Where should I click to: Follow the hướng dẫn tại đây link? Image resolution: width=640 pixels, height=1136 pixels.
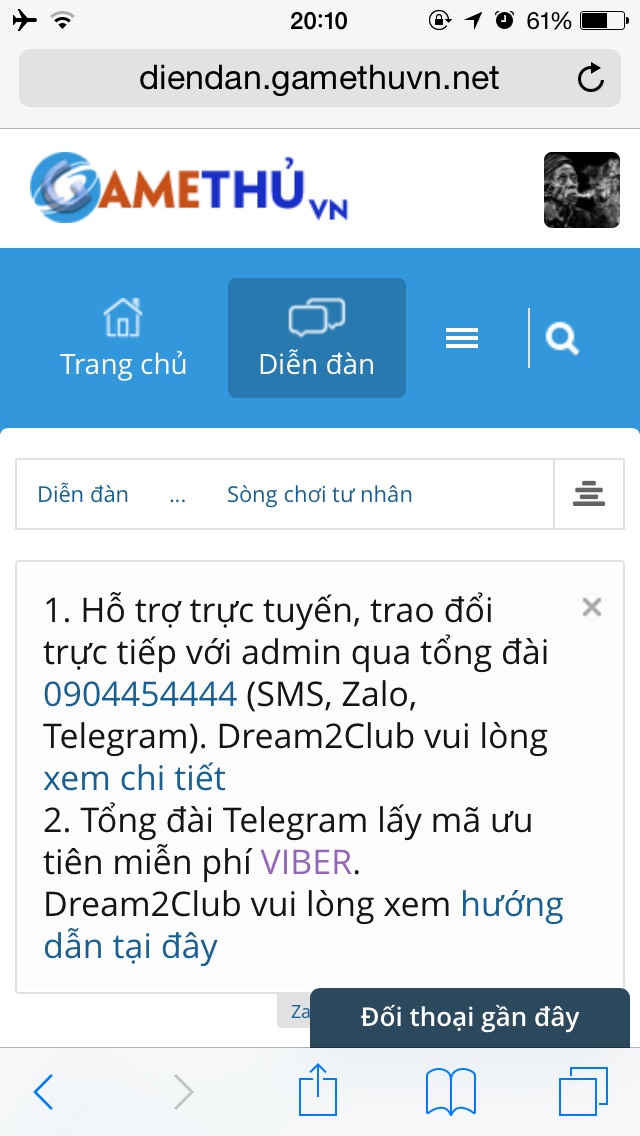point(304,925)
